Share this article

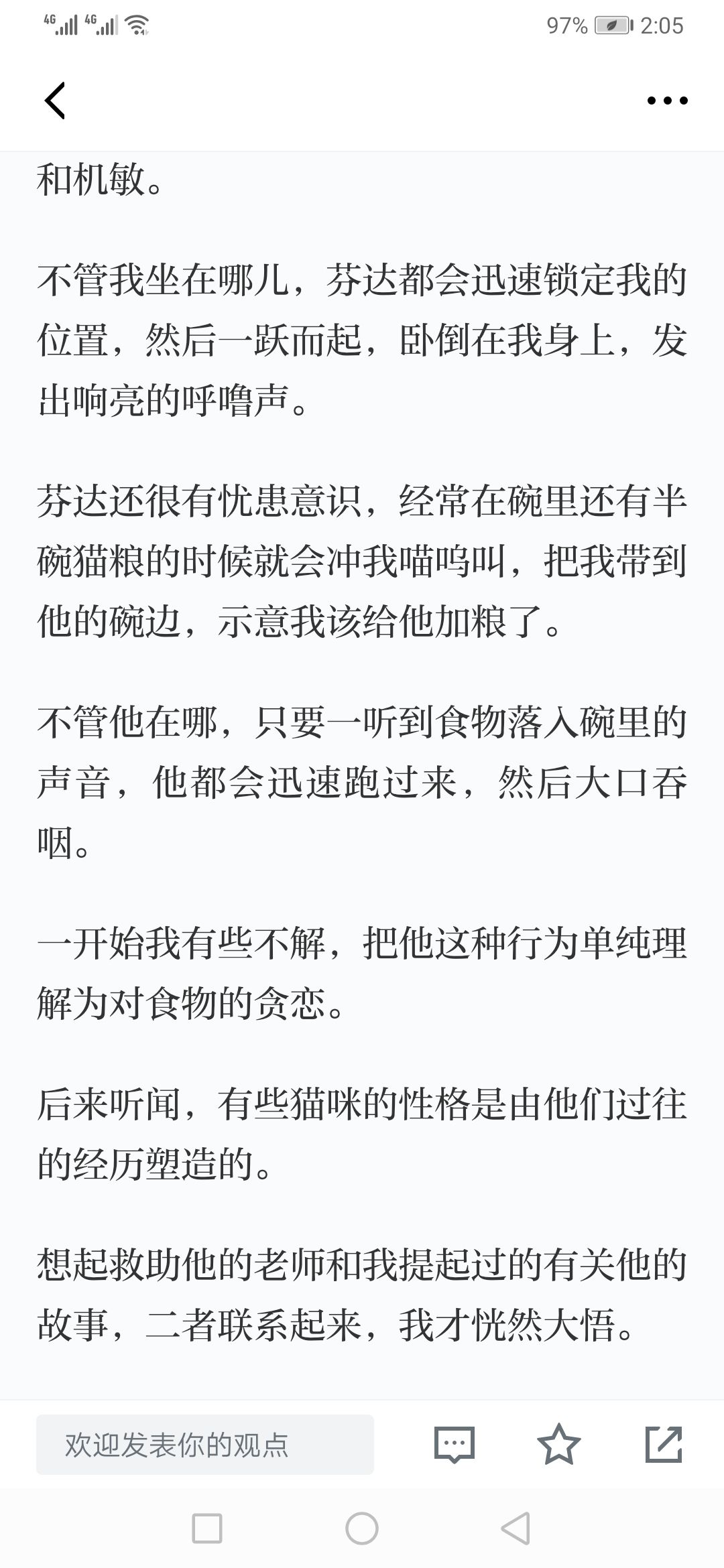tap(664, 1445)
